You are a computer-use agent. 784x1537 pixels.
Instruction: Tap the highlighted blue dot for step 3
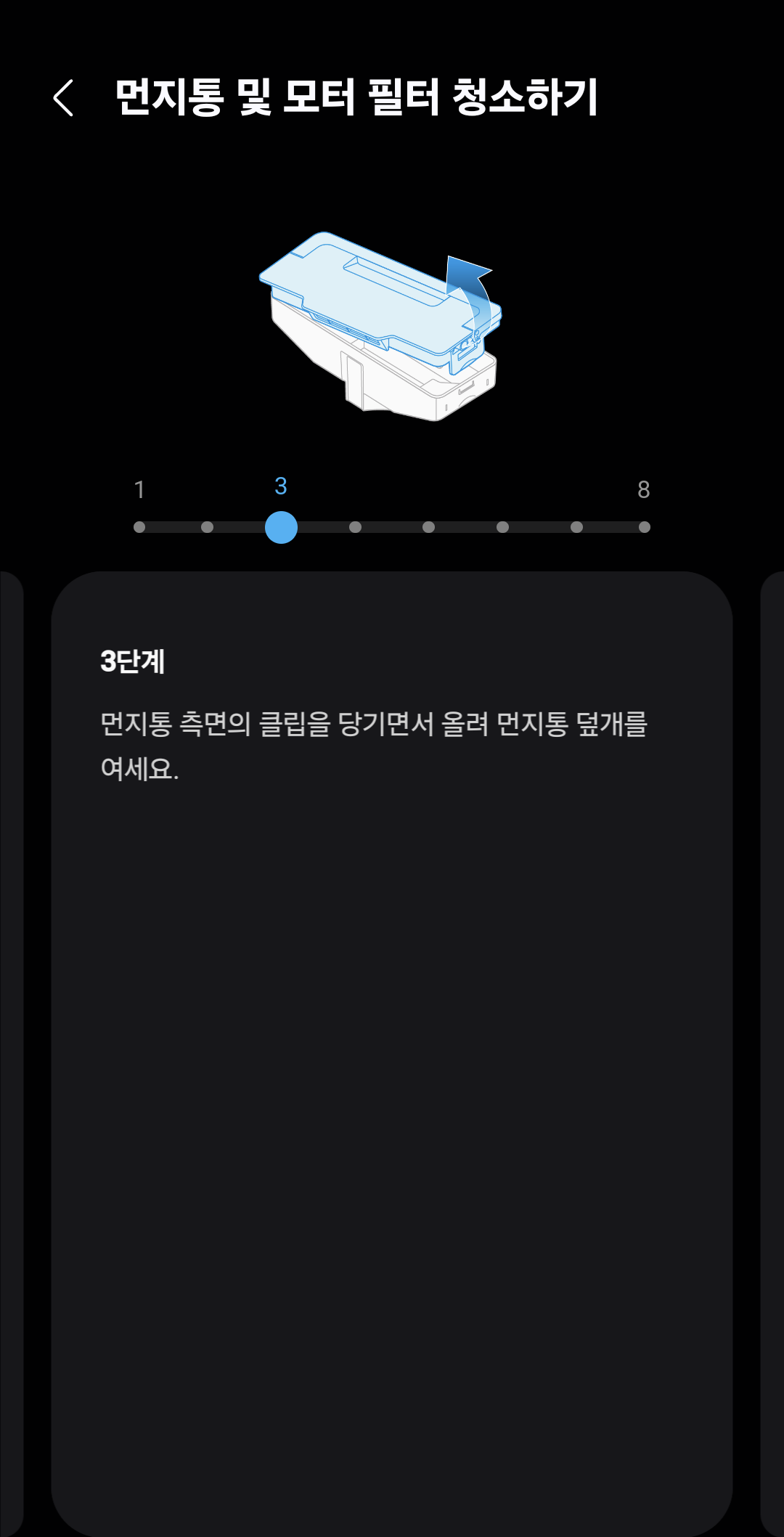click(281, 528)
